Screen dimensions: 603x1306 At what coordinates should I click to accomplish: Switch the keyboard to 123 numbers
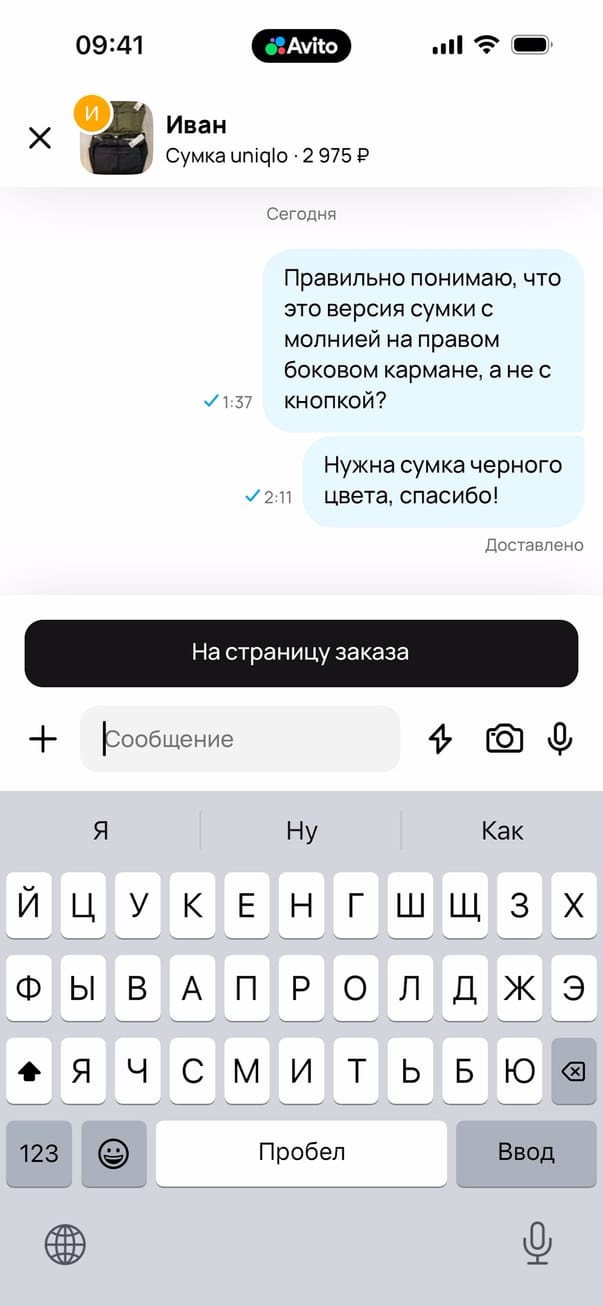(x=39, y=1153)
